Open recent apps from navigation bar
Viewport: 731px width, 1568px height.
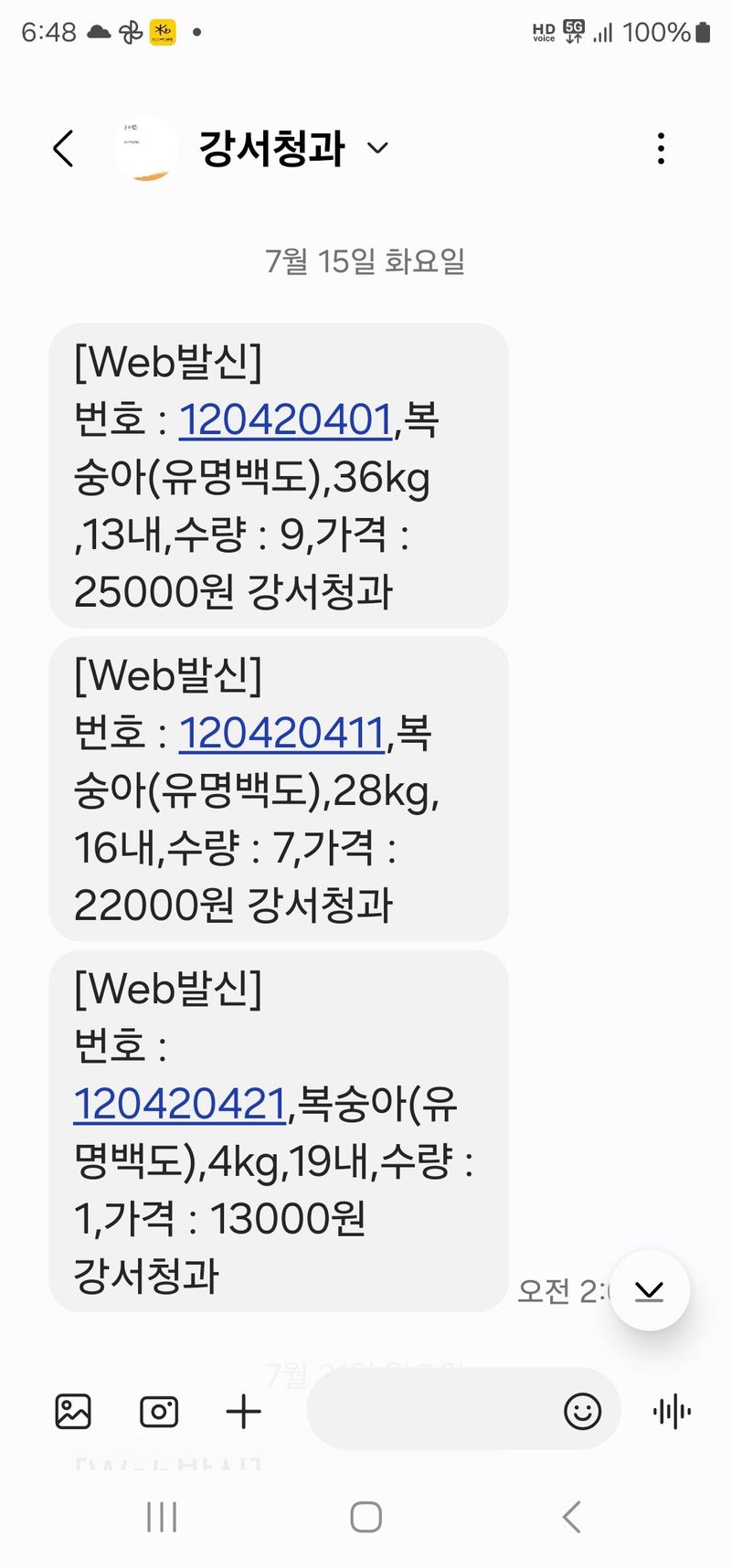[x=162, y=1518]
